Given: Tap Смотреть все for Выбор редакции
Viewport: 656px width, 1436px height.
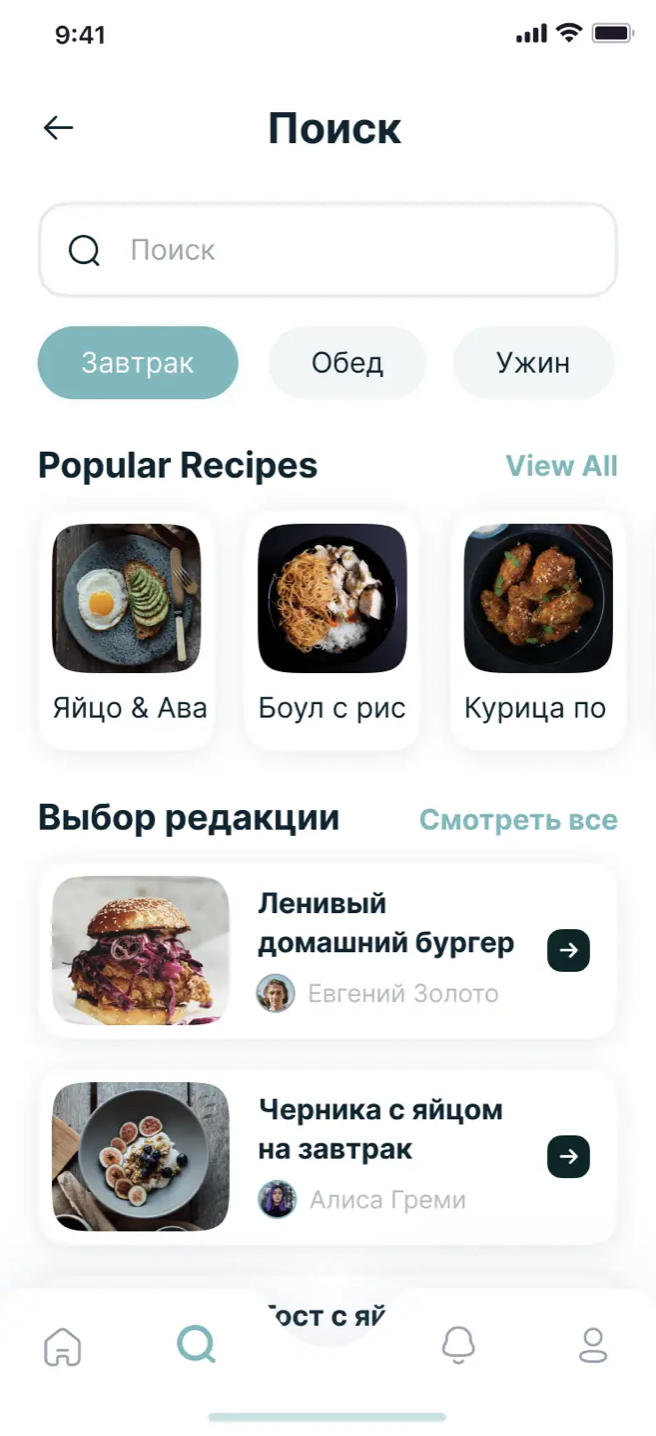Looking at the screenshot, I should [518, 820].
